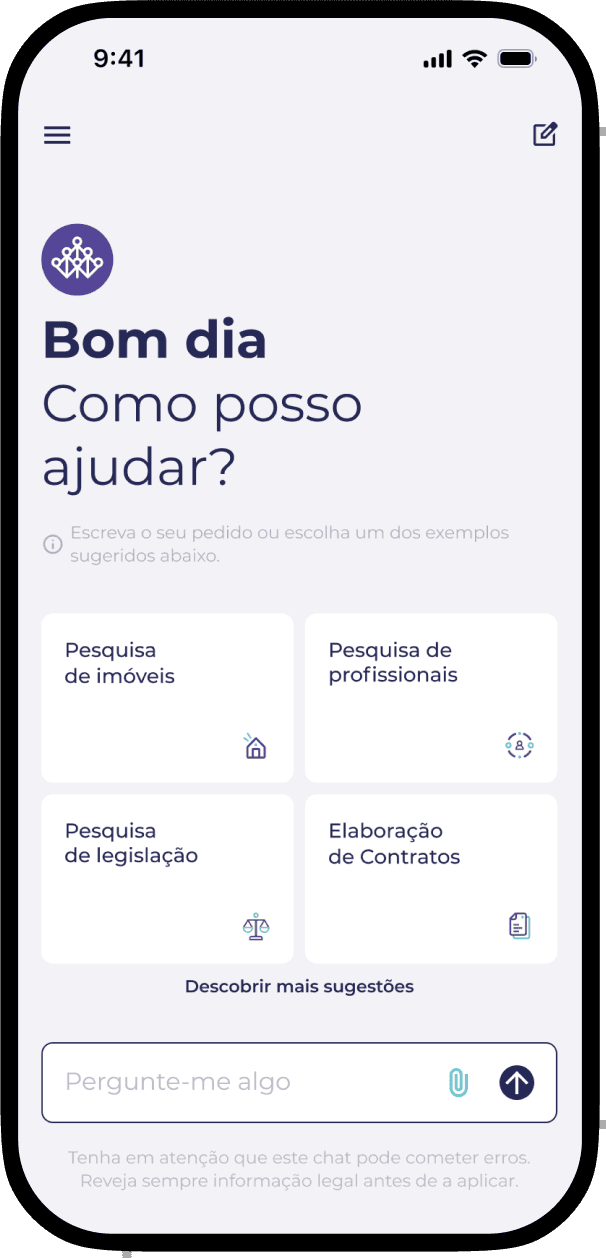Send the message with arrow button
606x1258 pixels.
click(517, 1082)
